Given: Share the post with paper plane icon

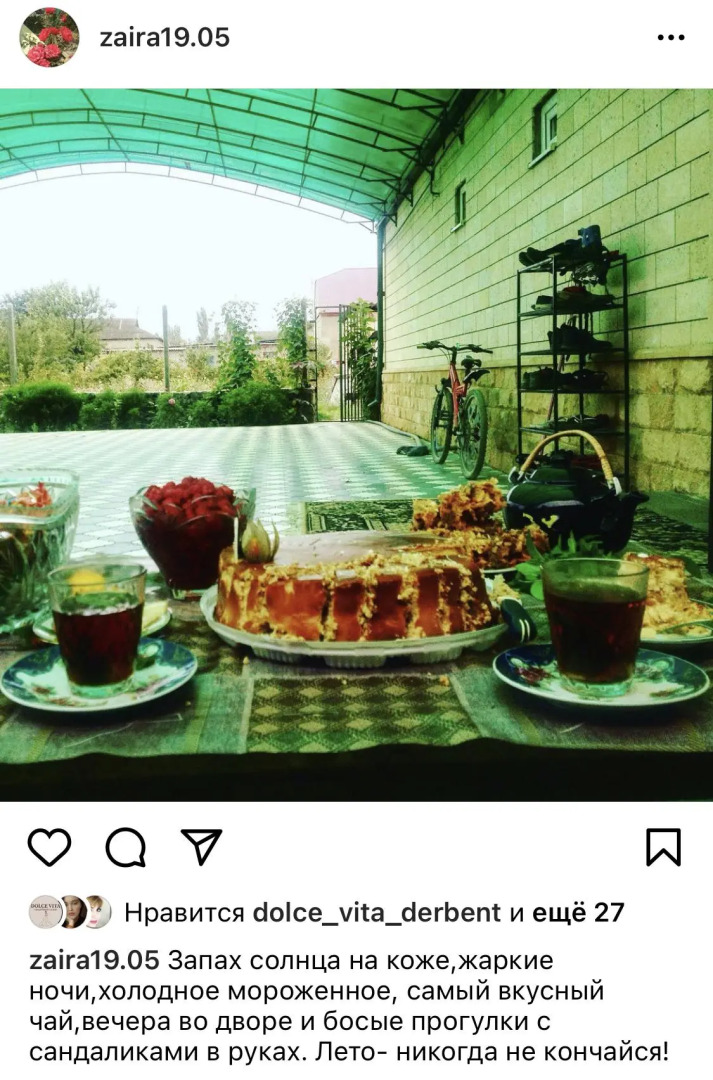Looking at the screenshot, I should (200, 847).
